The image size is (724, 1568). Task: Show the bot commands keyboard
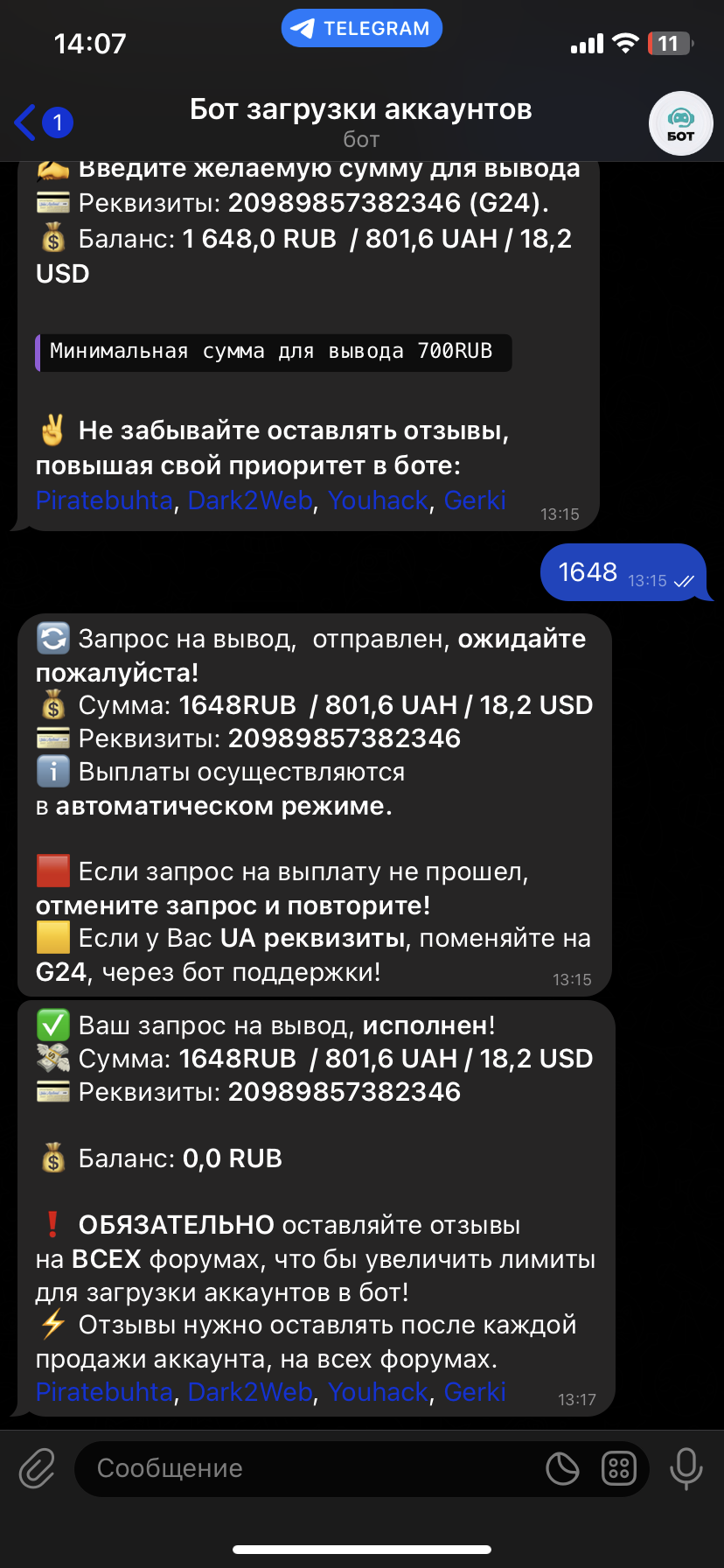(x=618, y=1468)
